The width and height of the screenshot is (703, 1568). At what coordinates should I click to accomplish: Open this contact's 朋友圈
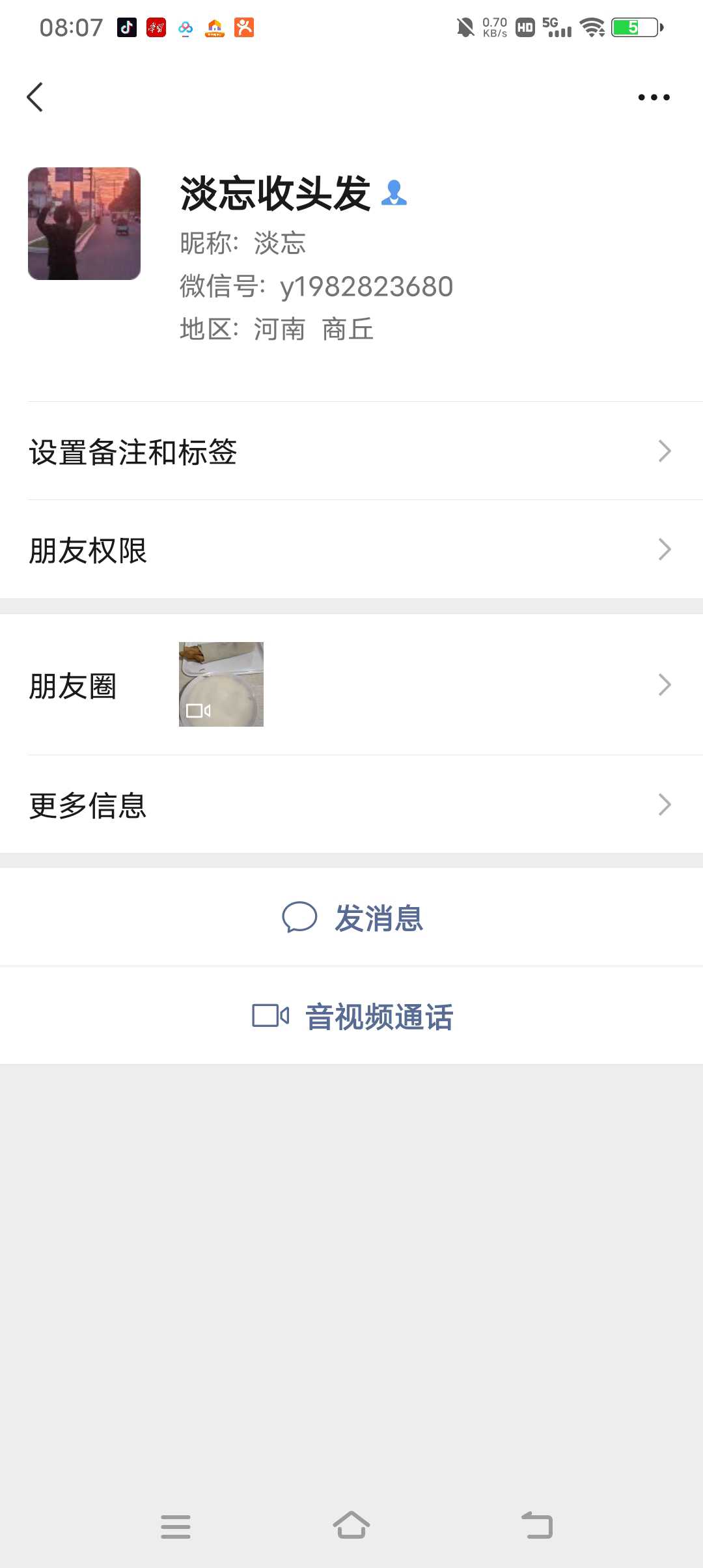[x=351, y=685]
